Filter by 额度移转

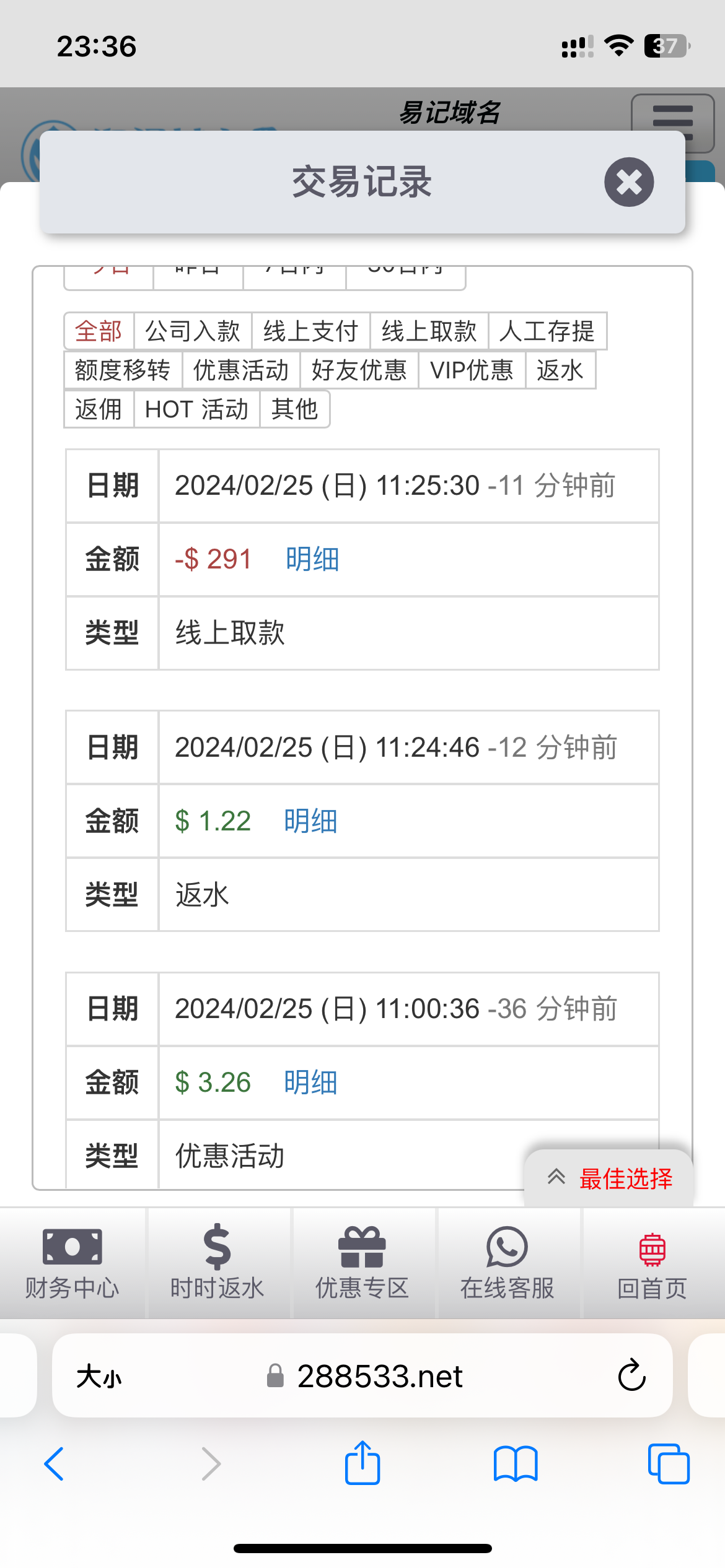(x=123, y=370)
